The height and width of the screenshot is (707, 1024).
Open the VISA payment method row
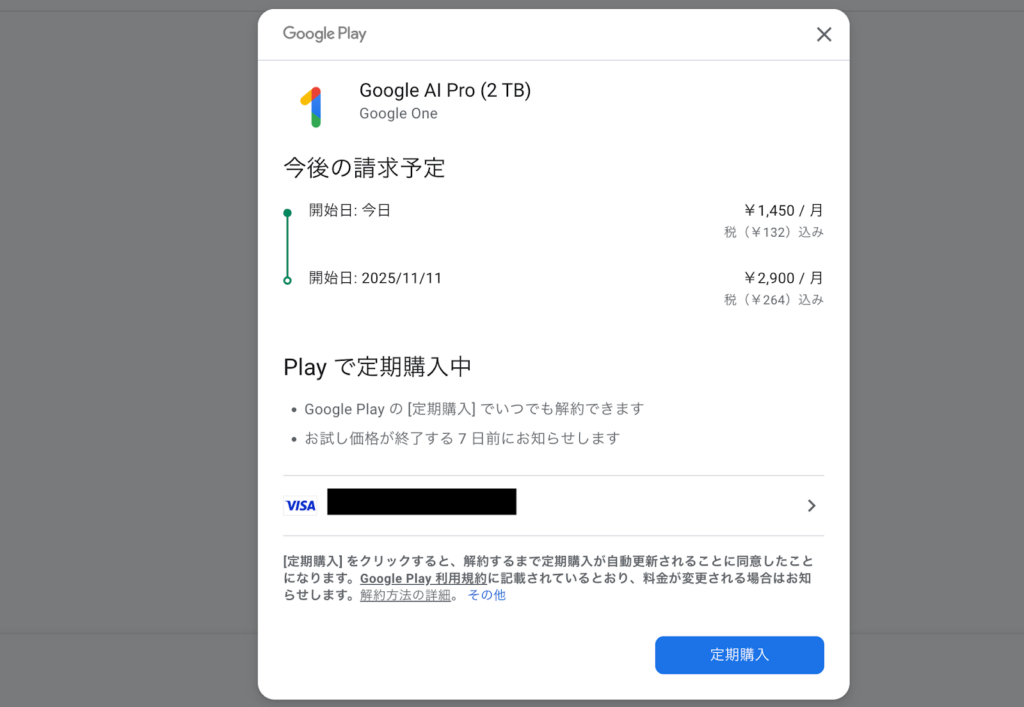click(x=553, y=505)
